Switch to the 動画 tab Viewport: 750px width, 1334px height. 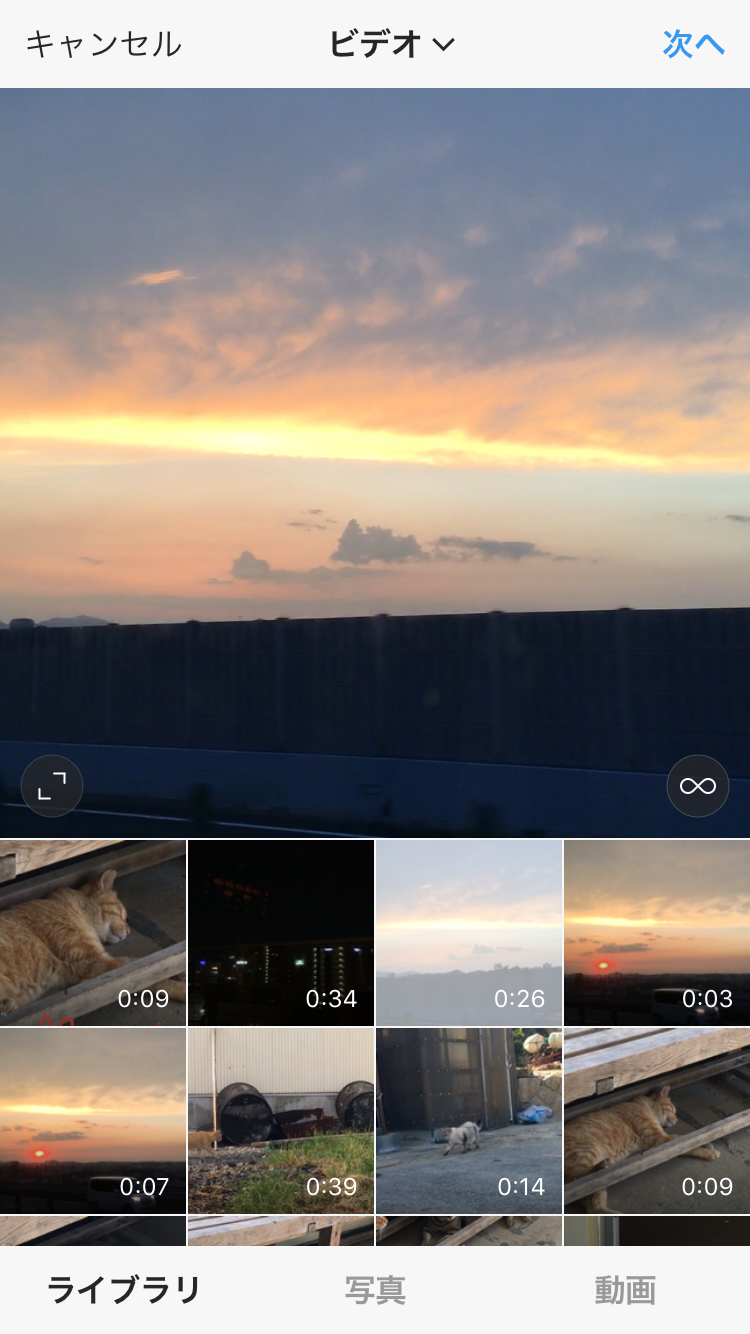(625, 1290)
